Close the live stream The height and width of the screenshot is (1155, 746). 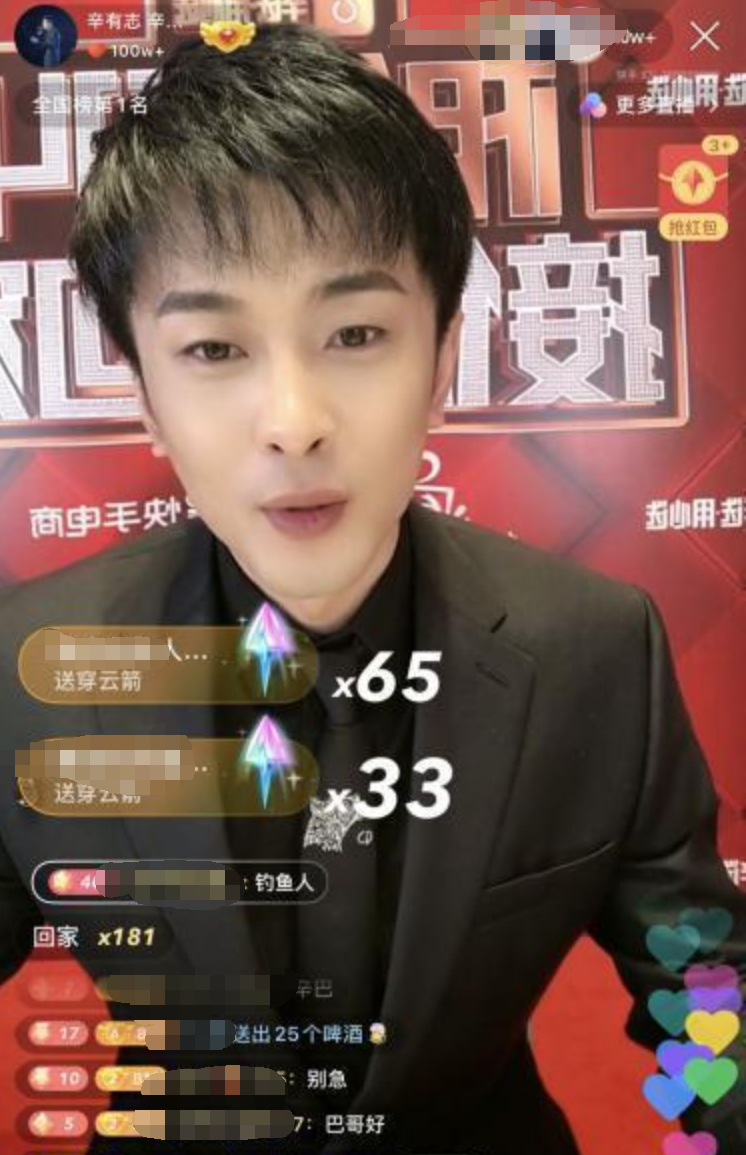click(x=705, y=37)
